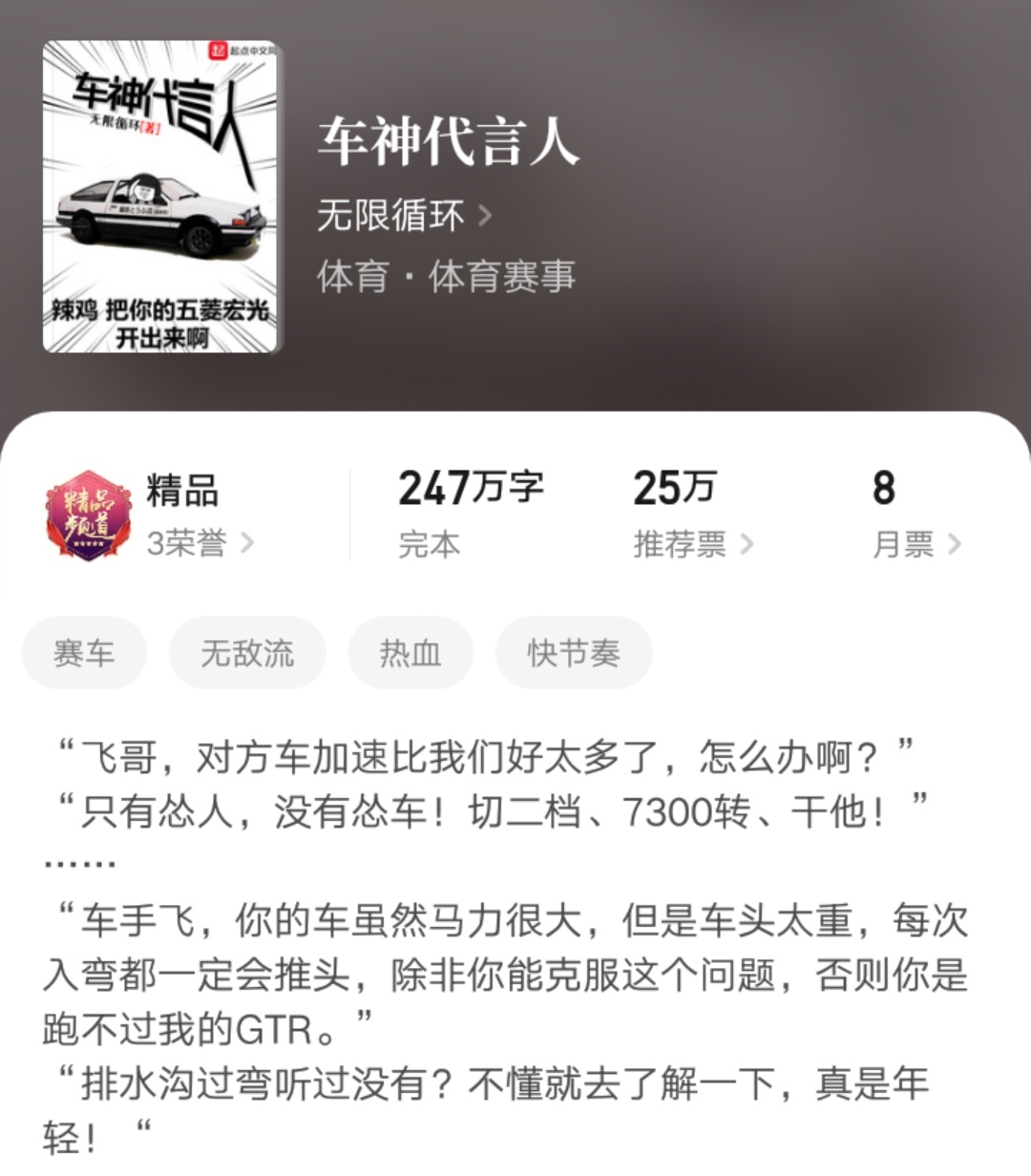Select the 赛车 tag
The image size is (1031, 1176).
click(84, 652)
